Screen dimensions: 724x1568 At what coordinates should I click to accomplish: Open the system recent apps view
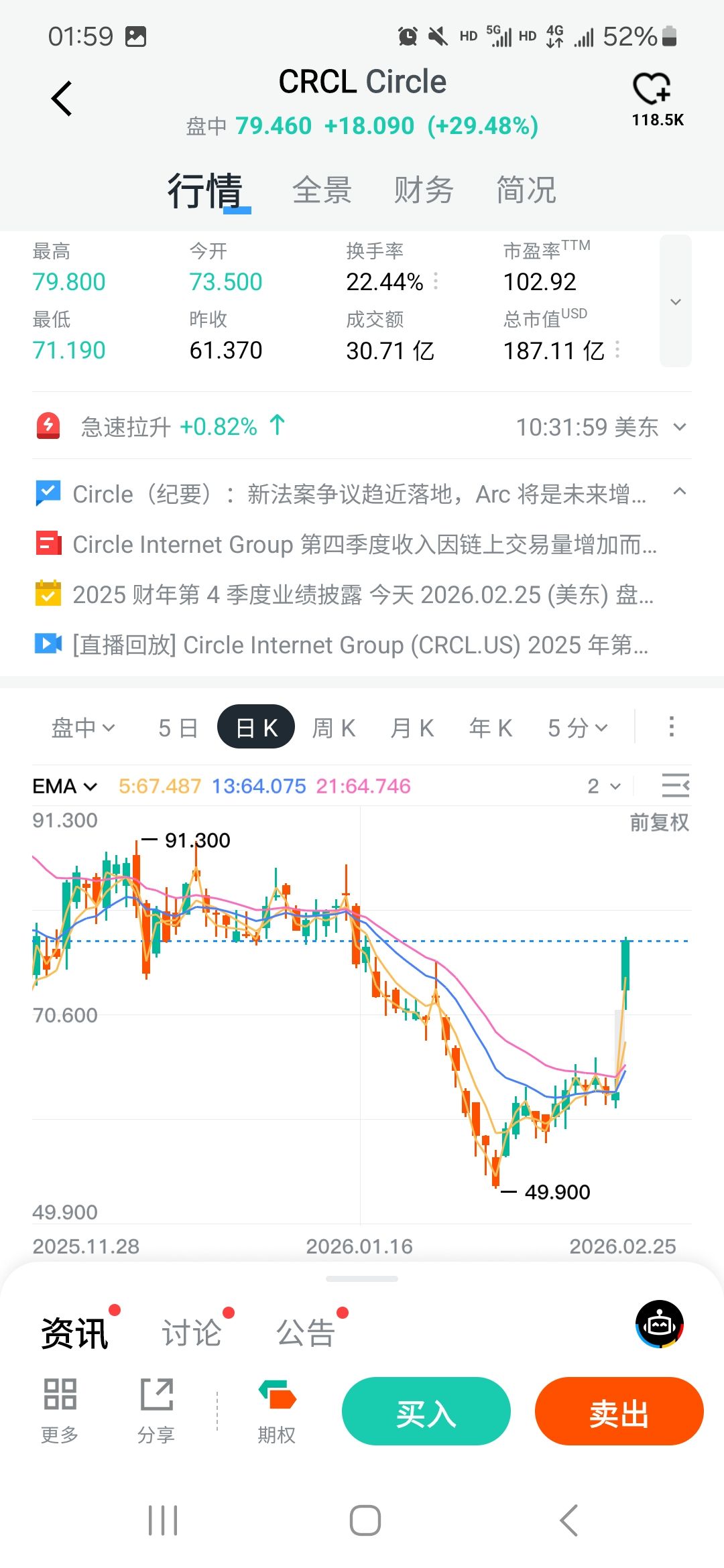(163, 1520)
